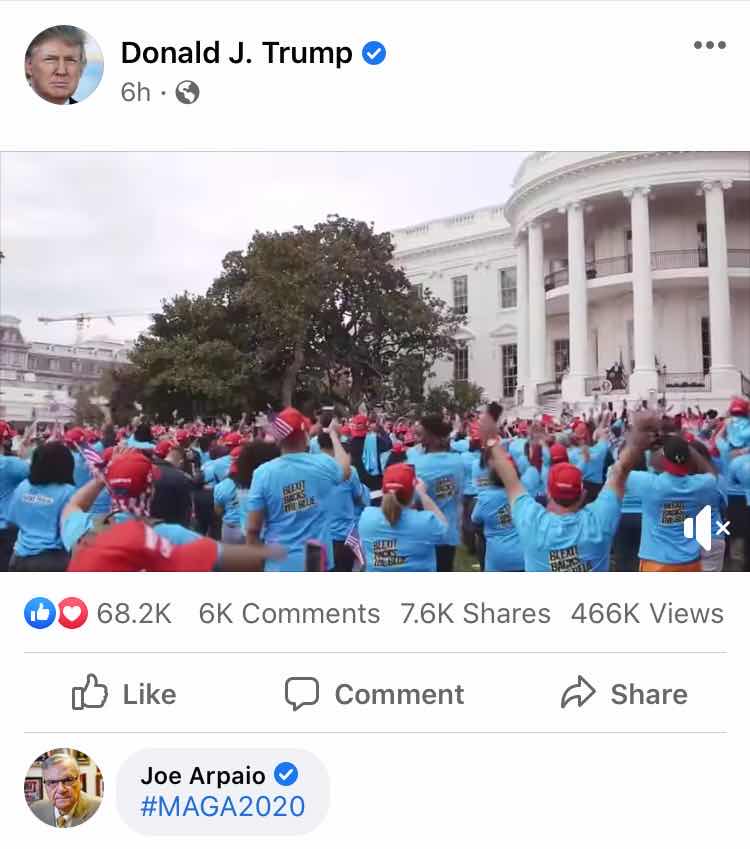Open the #MAGA2020 hashtag

222,806
